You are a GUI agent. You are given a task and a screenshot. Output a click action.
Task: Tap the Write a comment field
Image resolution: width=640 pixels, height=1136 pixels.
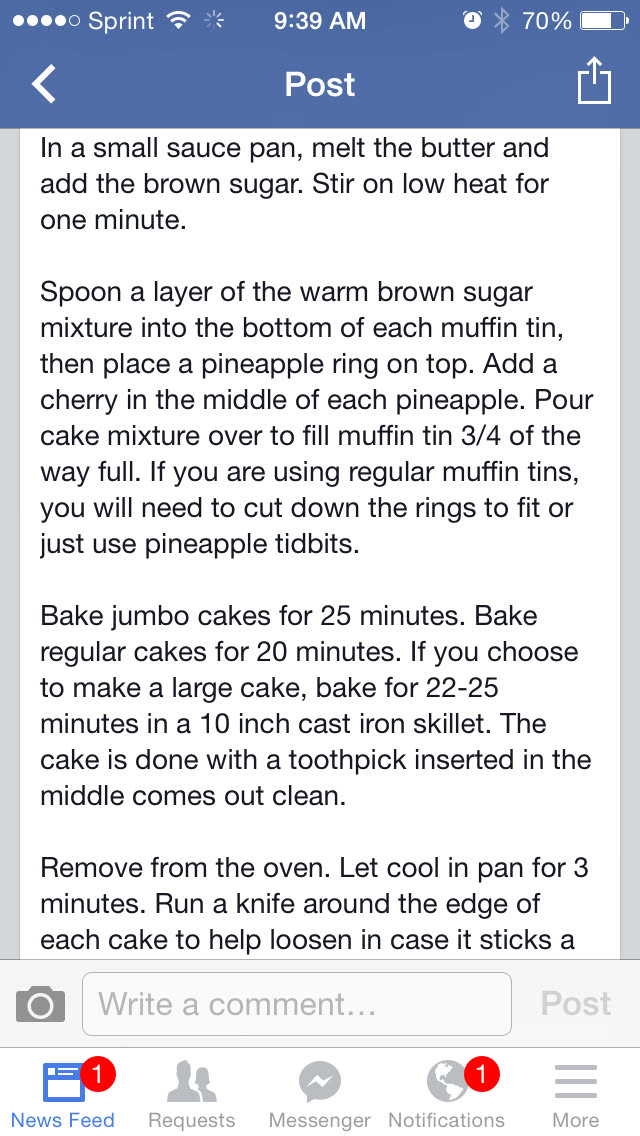pyautogui.click(x=296, y=1004)
